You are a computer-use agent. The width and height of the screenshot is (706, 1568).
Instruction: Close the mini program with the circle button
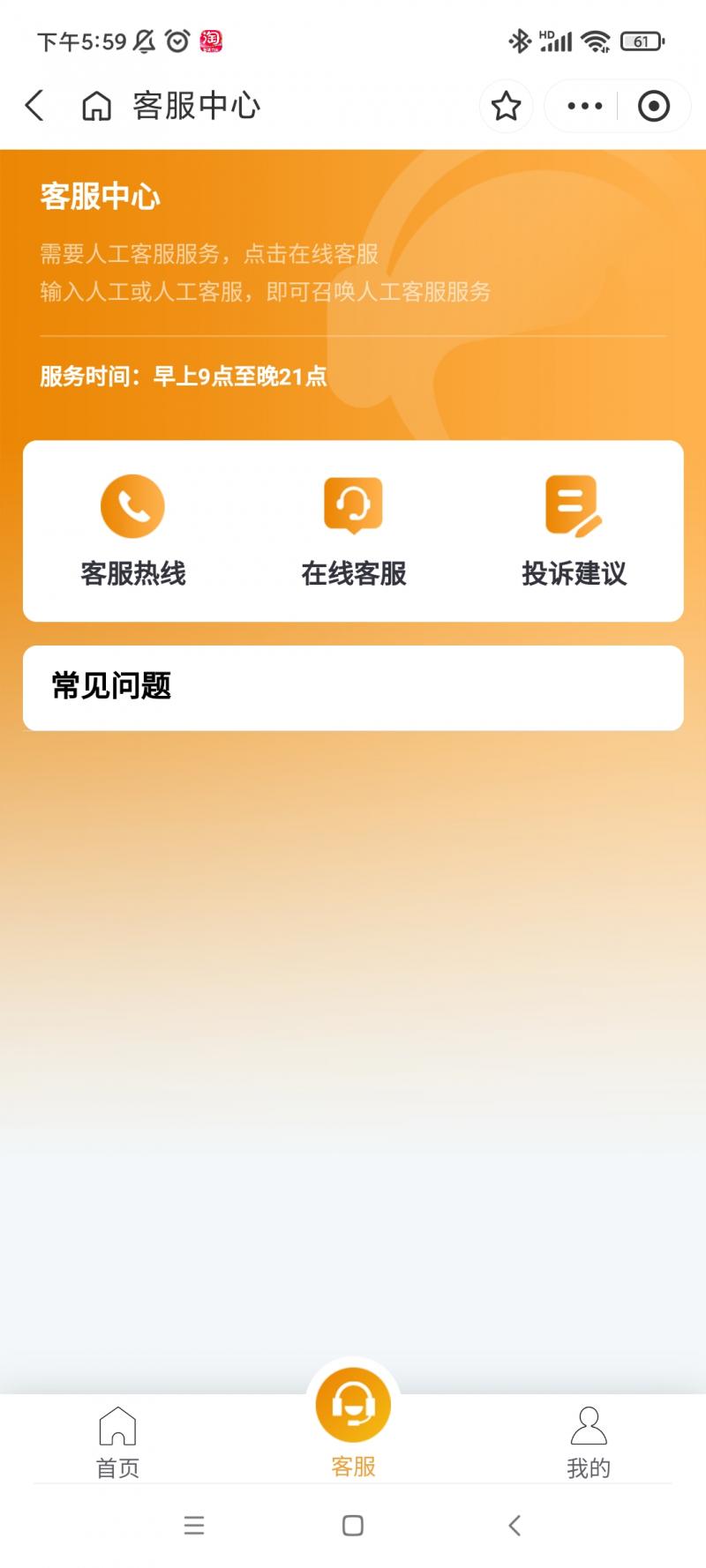(653, 106)
